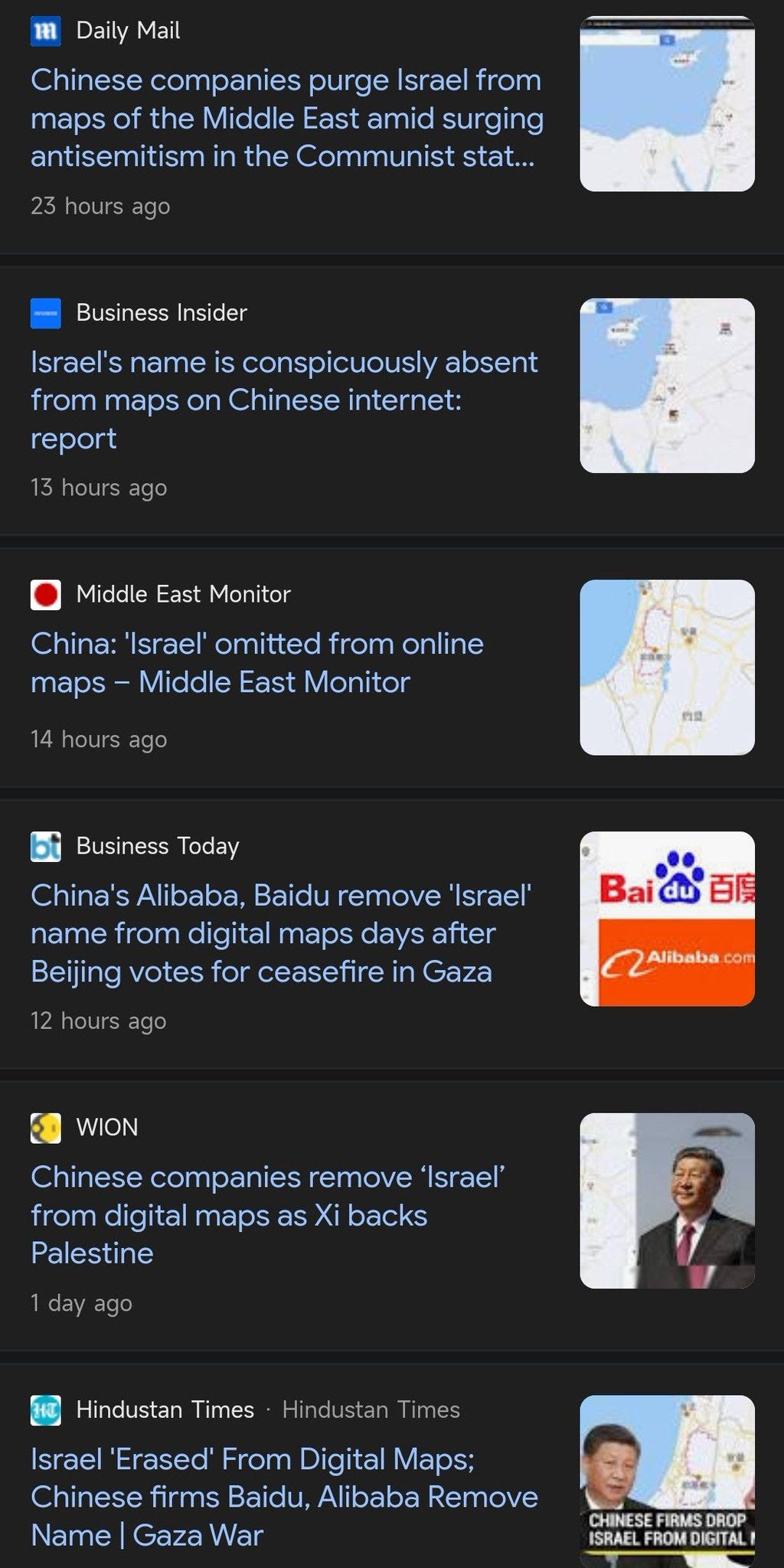Open the Hindustan Times 'Erased' headline

284,1497
